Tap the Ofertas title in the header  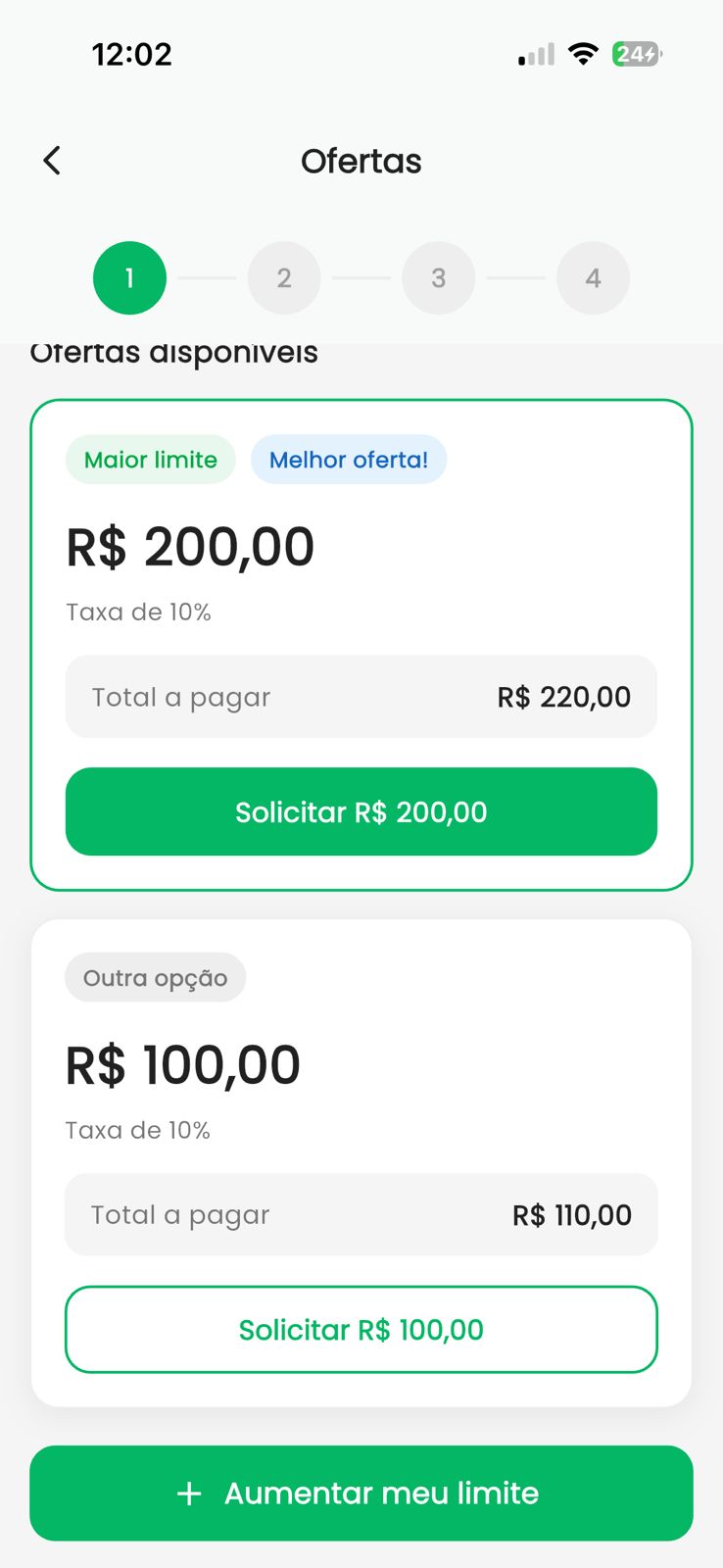(361, 160)
